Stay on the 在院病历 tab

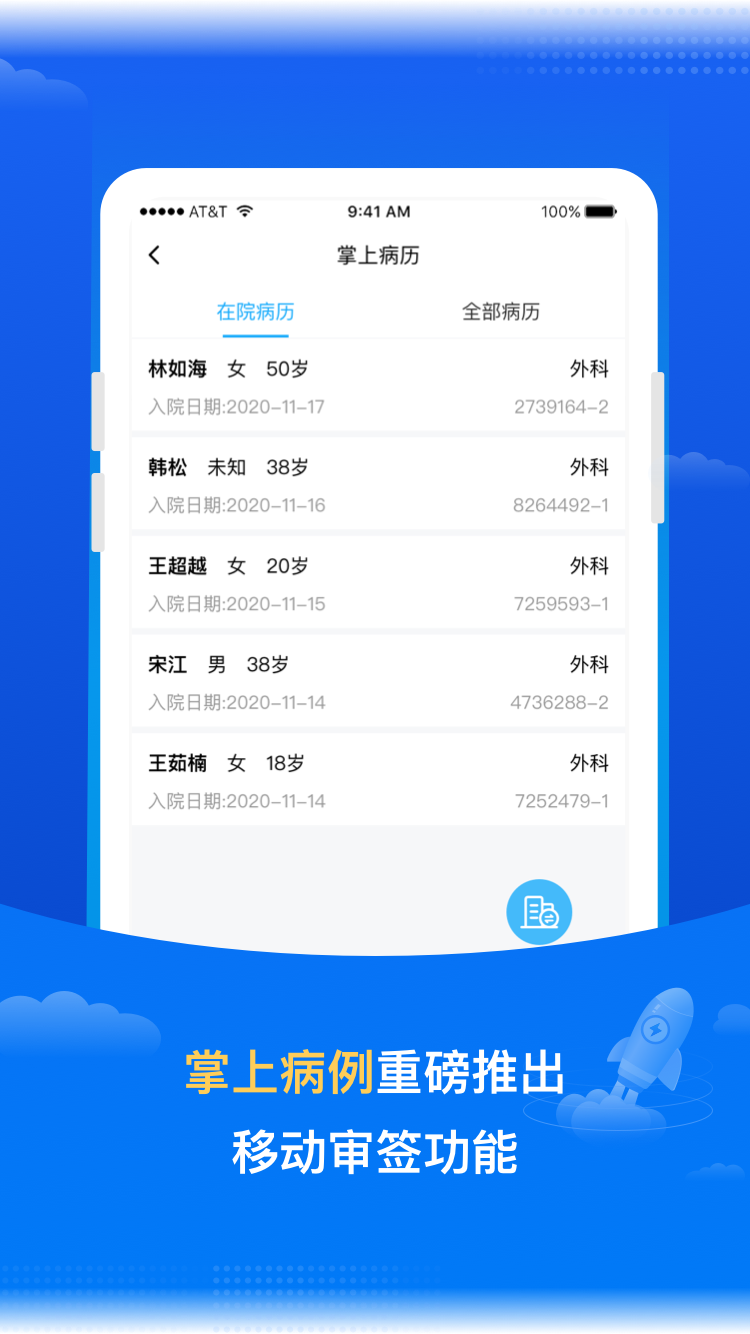coord(255,312)
